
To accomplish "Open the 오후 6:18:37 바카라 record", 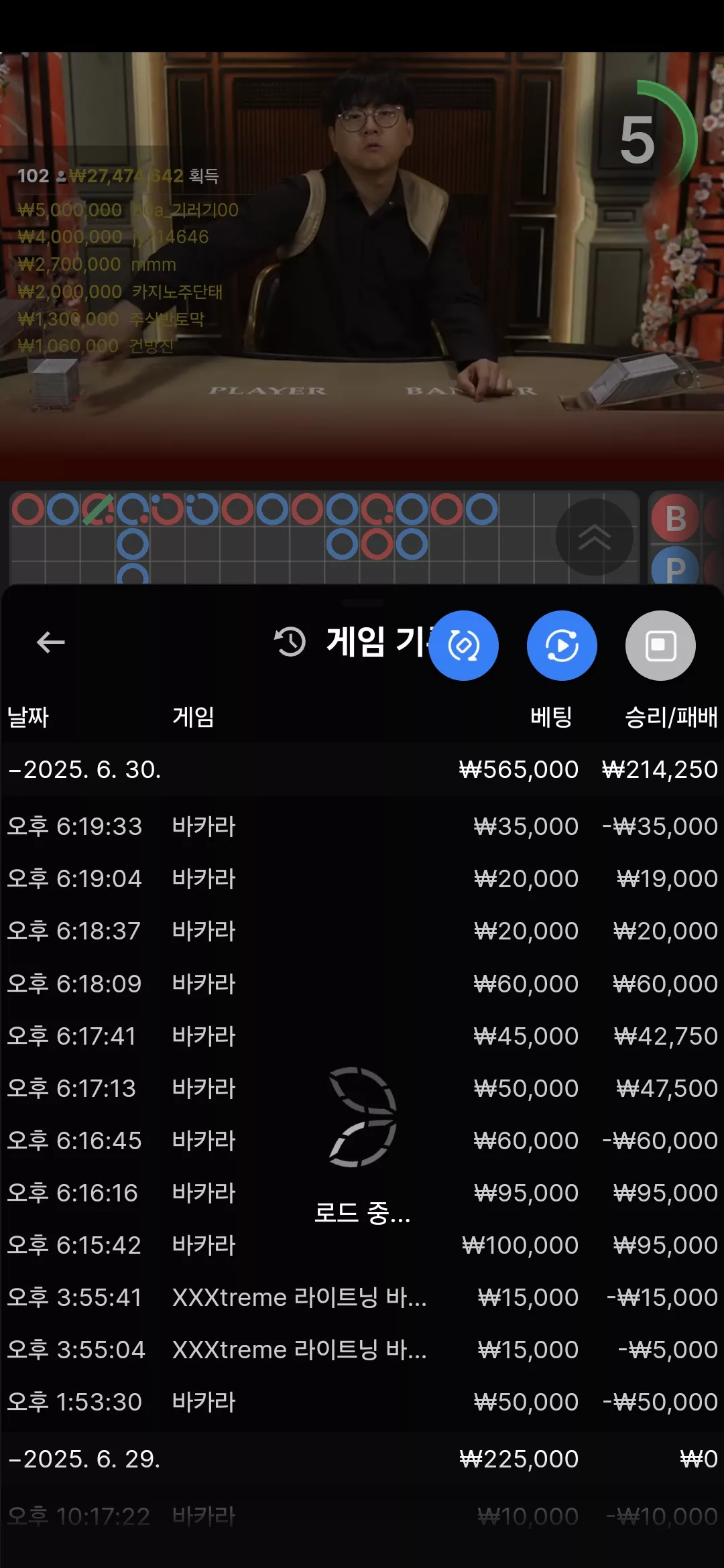I will pos(362,931).
